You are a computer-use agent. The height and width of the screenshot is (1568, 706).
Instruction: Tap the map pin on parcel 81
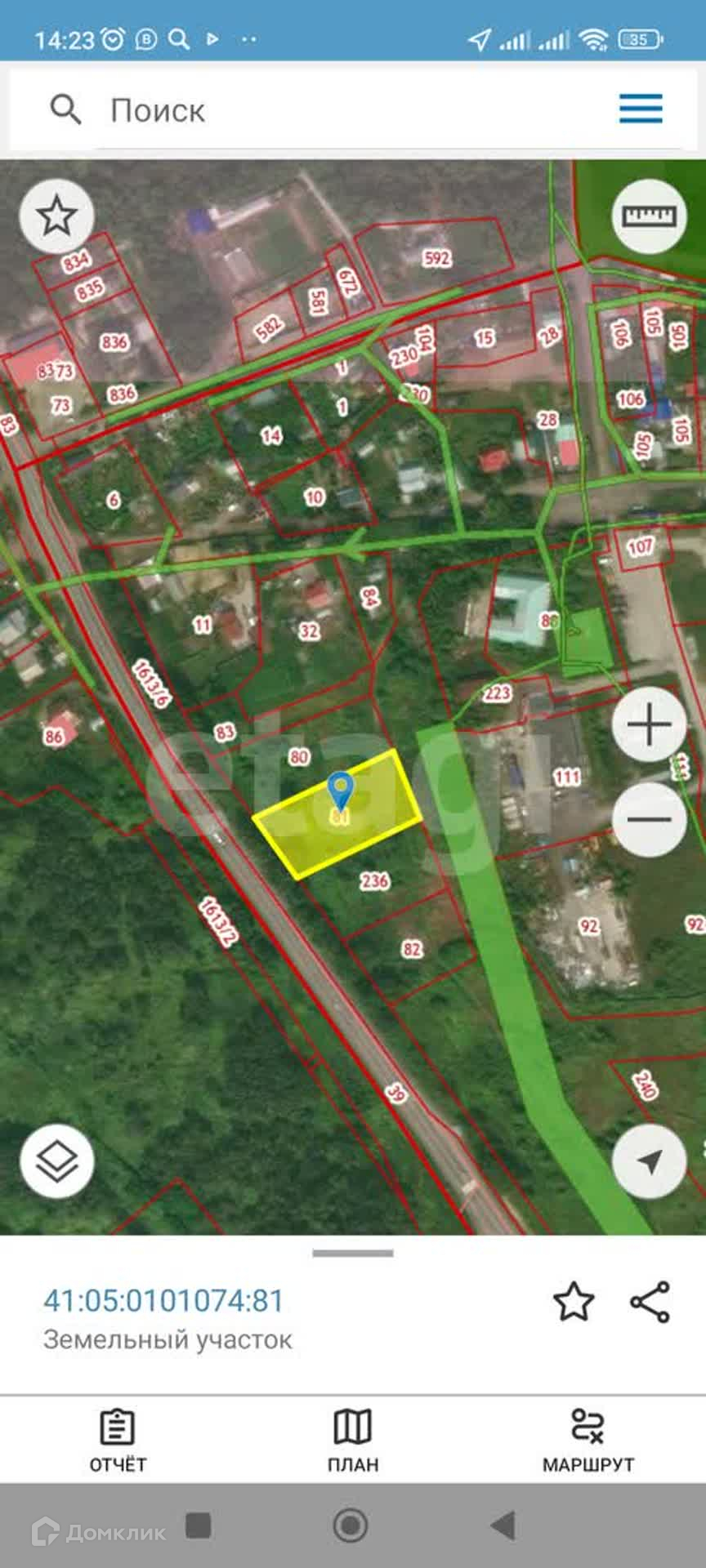[340, 791]
